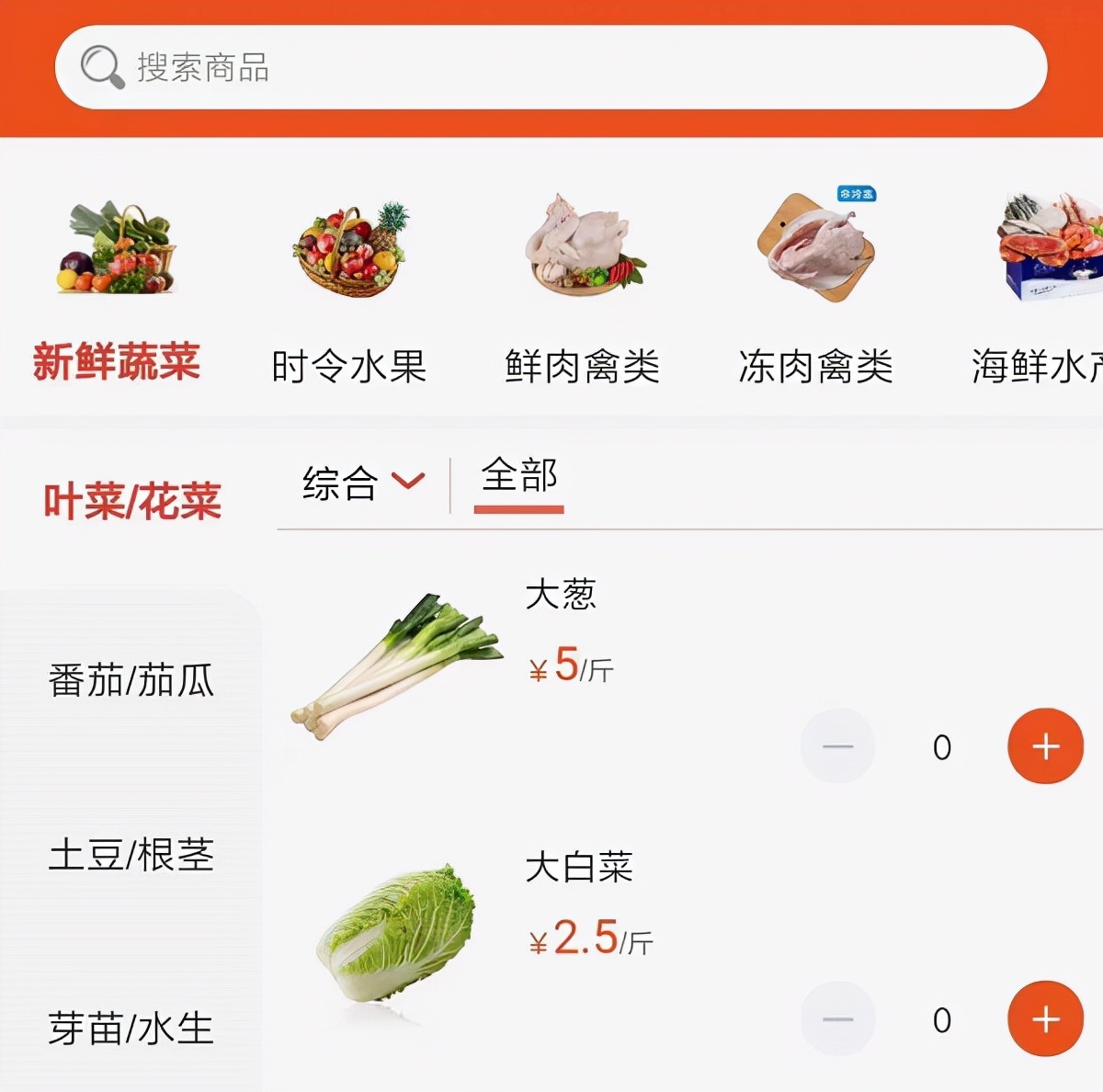The height and width of the screenshot is (1092, 1103).
Task: Decrease 大葱 quantity with minus button
Action: [x=837, y=746]
